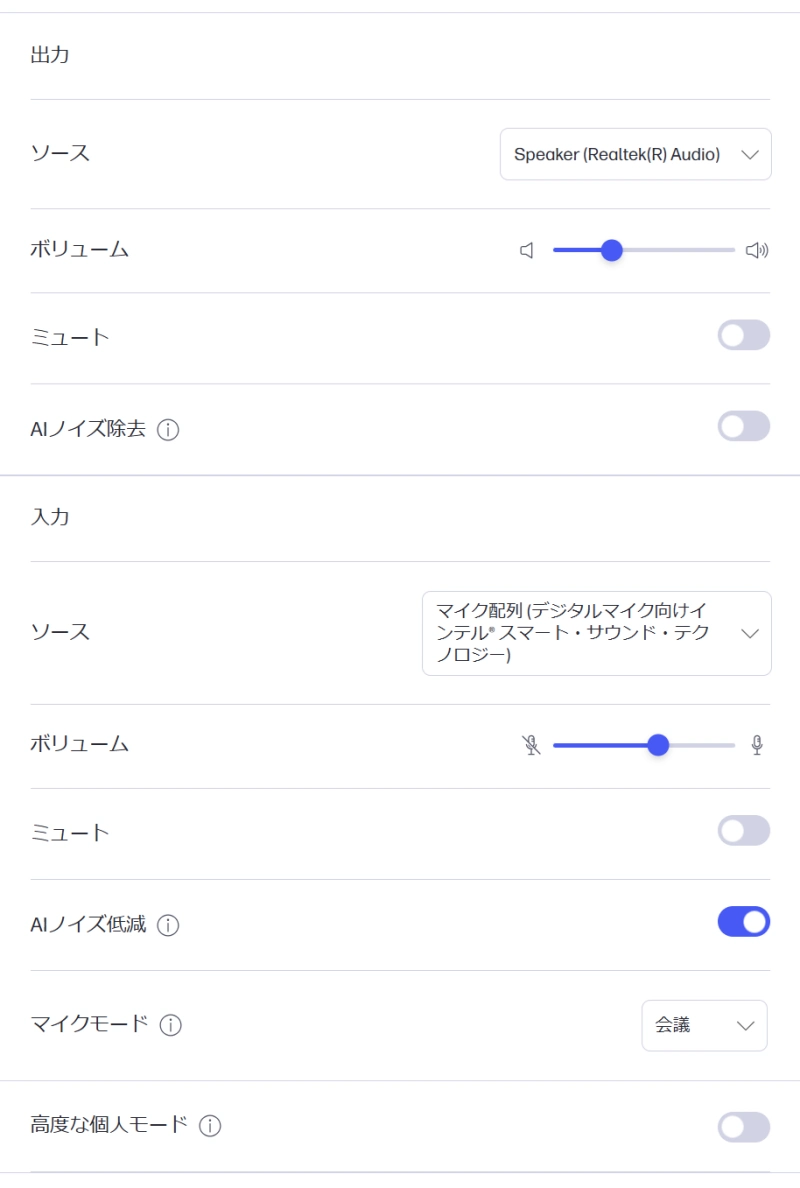
Task: Click the output volume slider handle
Action: 612,250
